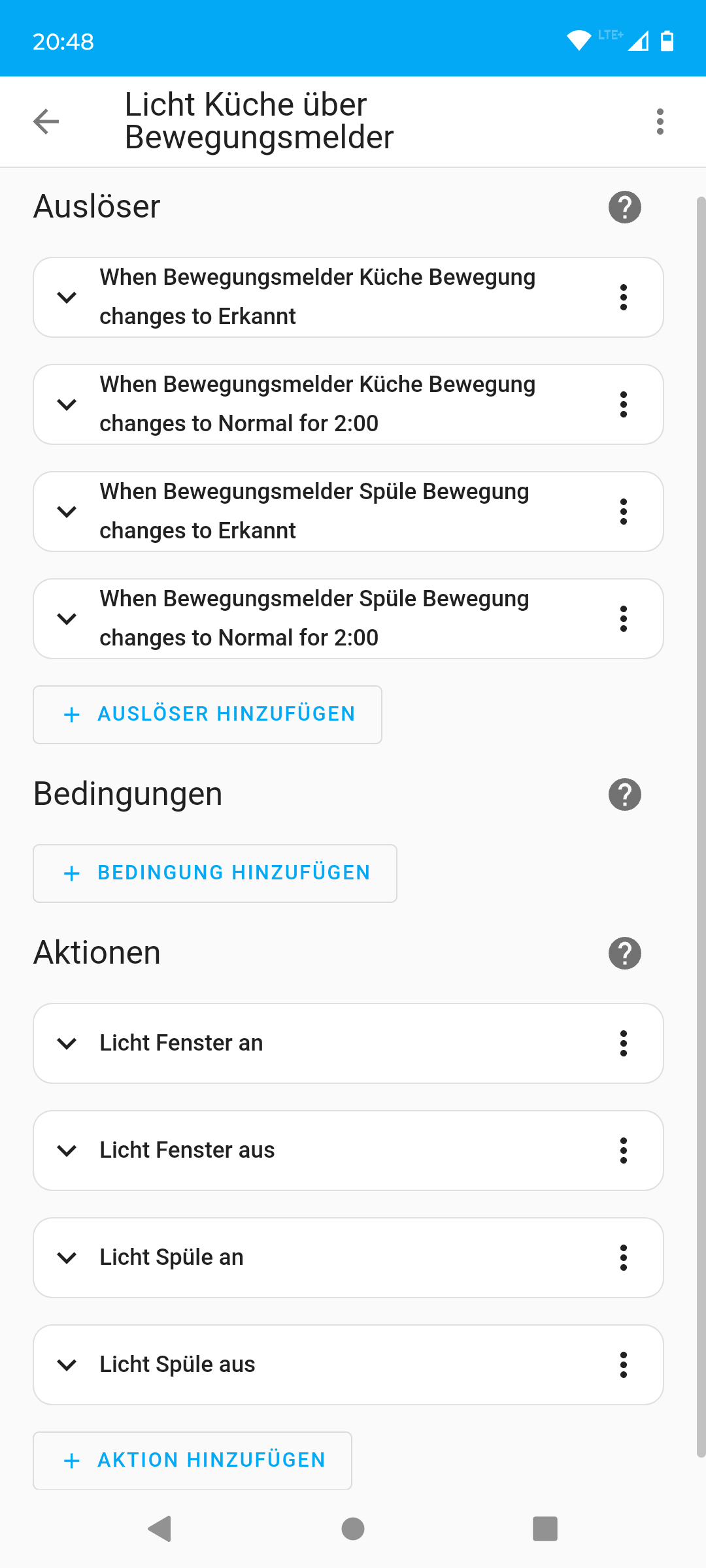
Task: Show help for Bedingungen section
Action: coord(624,794)
